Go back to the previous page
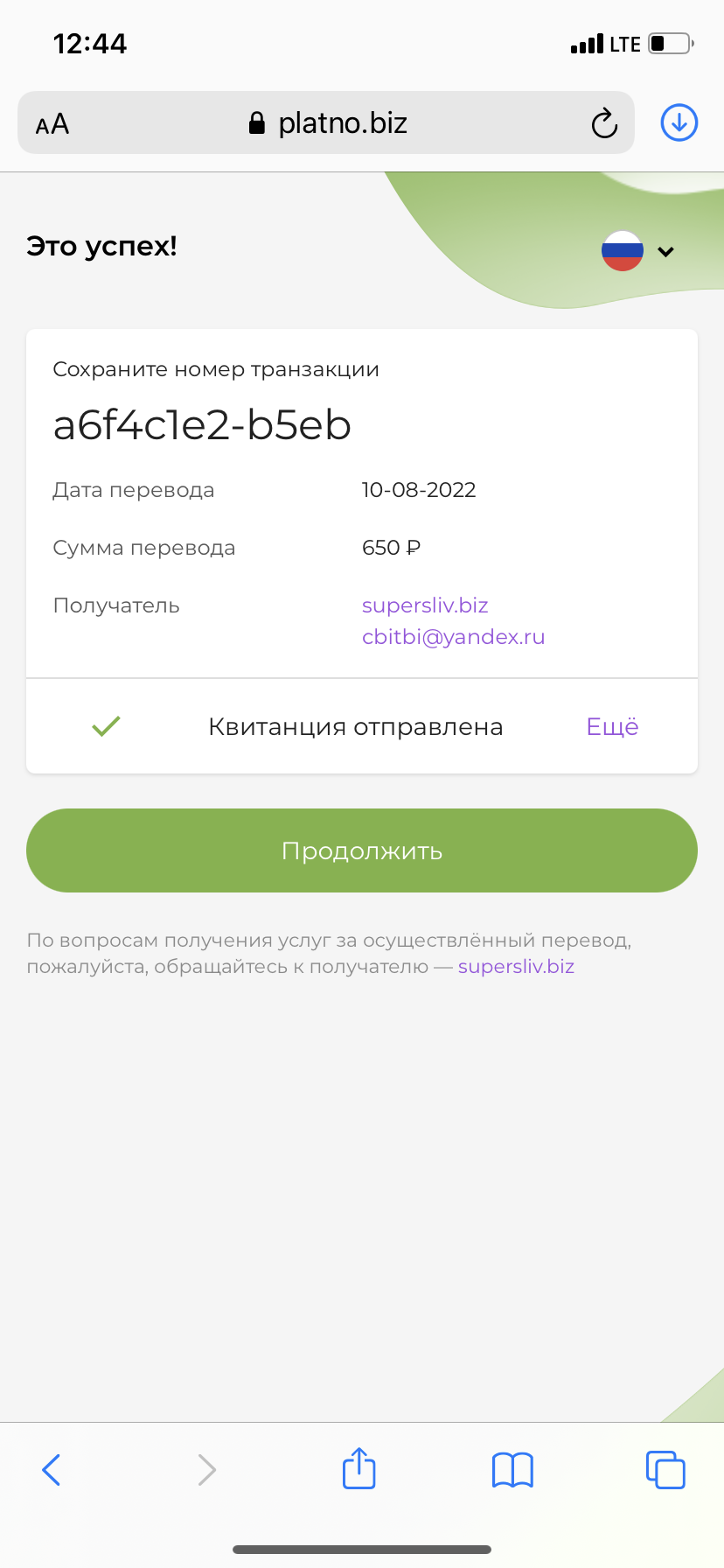724x1568 pixels. click(x=52, y=1470)
